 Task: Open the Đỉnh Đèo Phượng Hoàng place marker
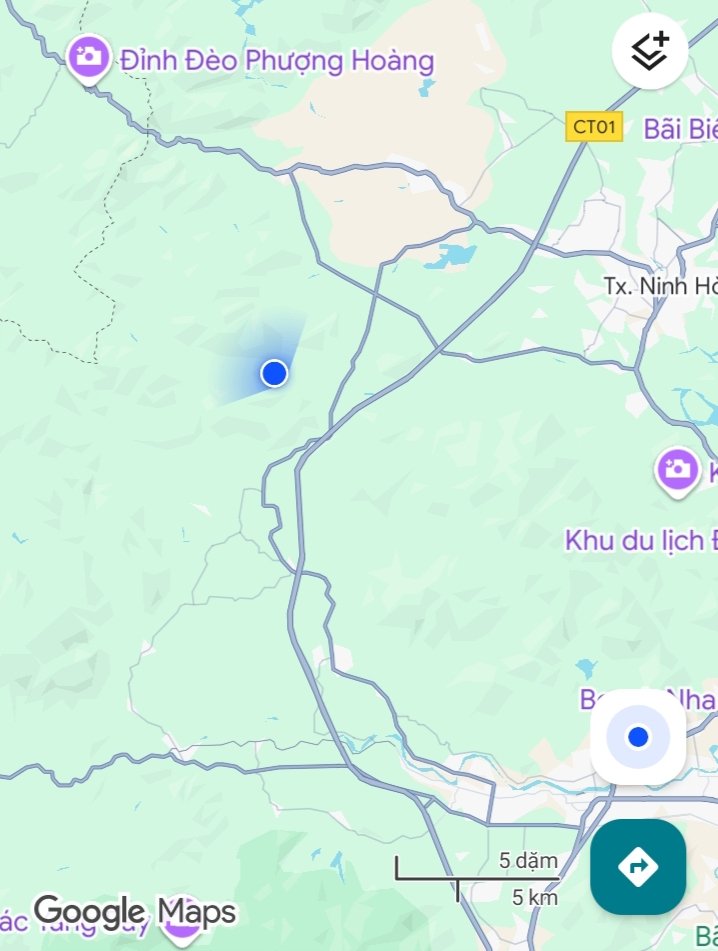[89, 57]
